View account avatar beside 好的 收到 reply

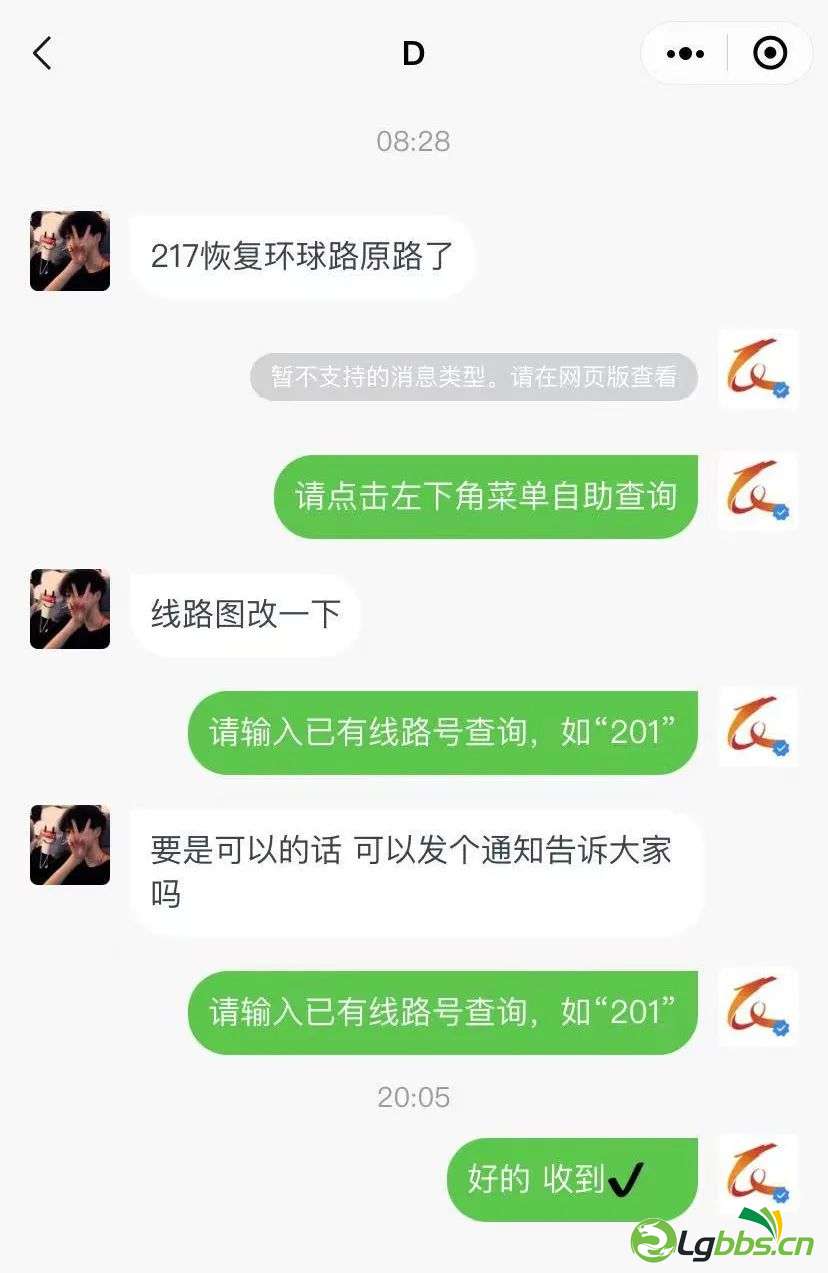pyautogui.click(x=758, y=1174)
